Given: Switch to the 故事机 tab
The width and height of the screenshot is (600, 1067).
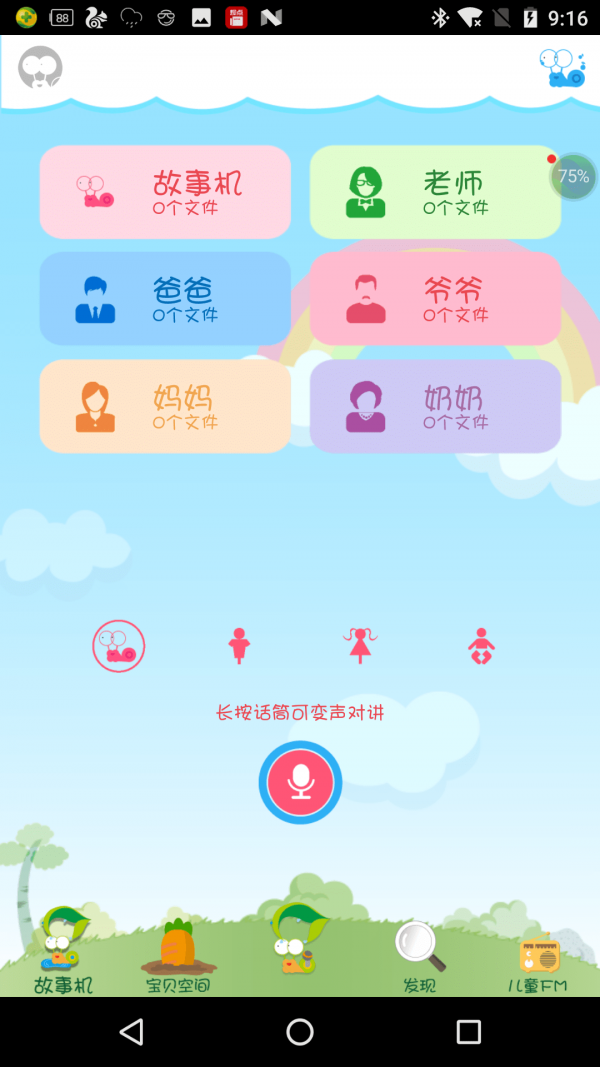Looking at the screenshot, I should point(62,952).
